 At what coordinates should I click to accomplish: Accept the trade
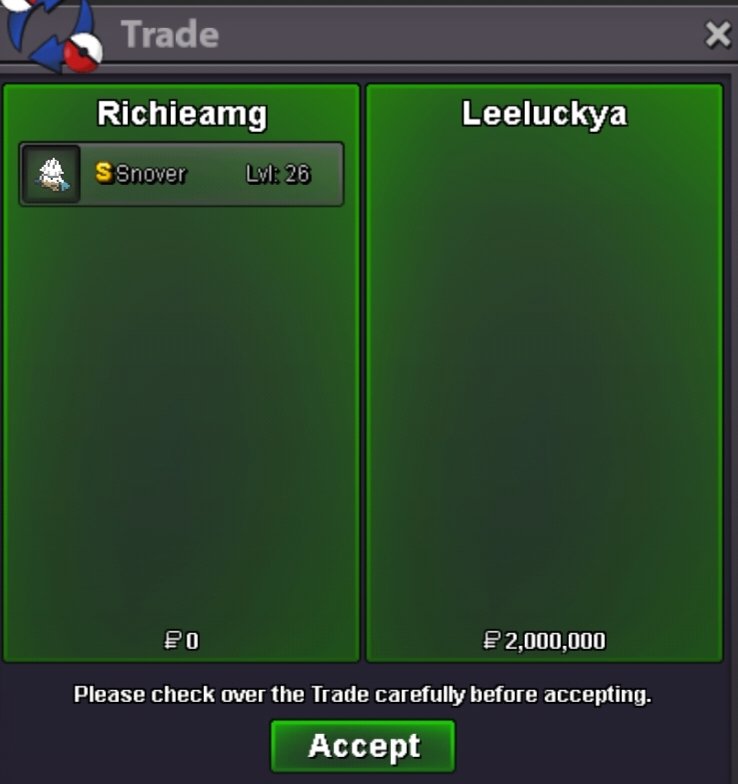click(363, 746)
